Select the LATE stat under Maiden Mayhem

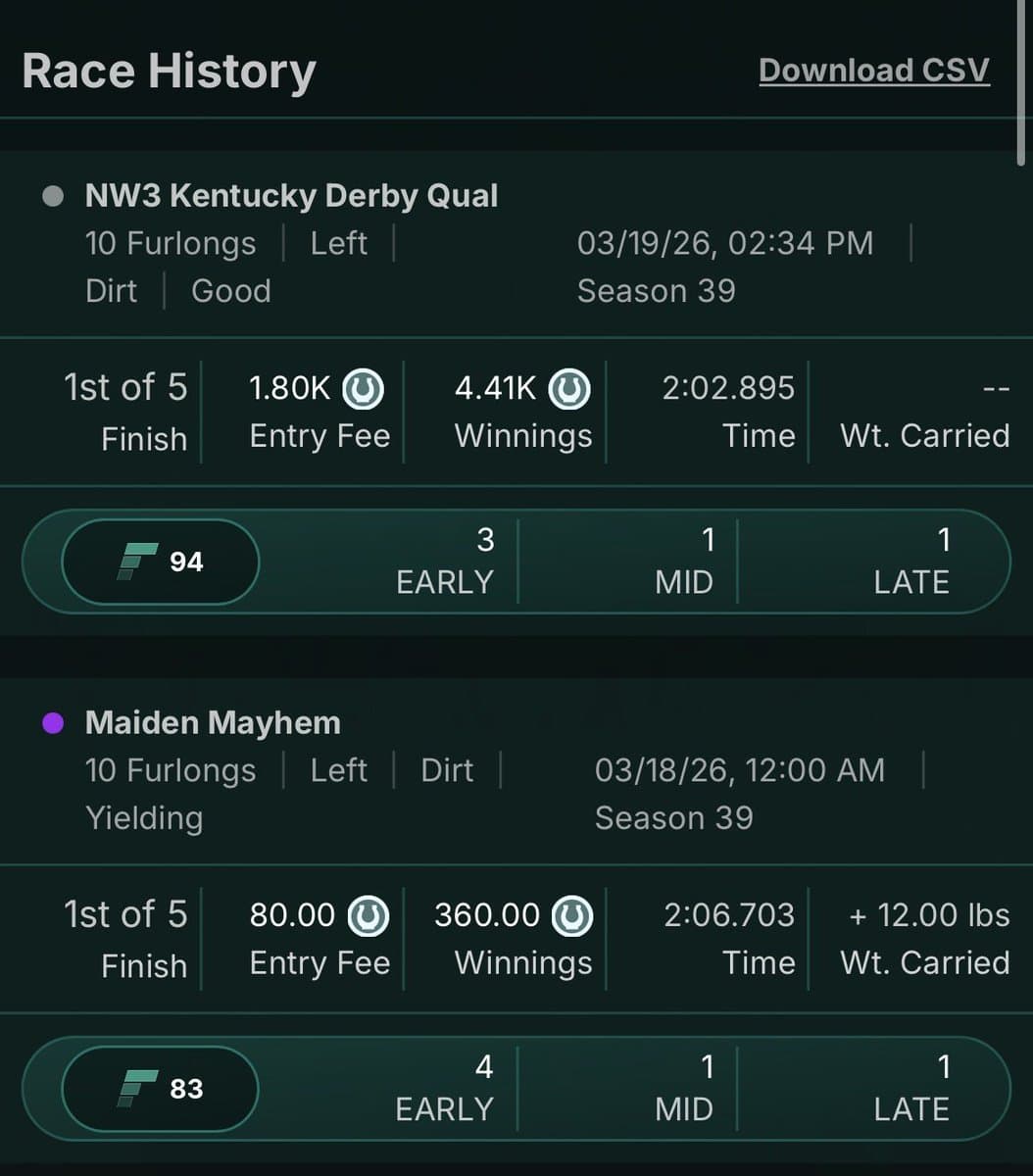click(x=912, y=1088)
